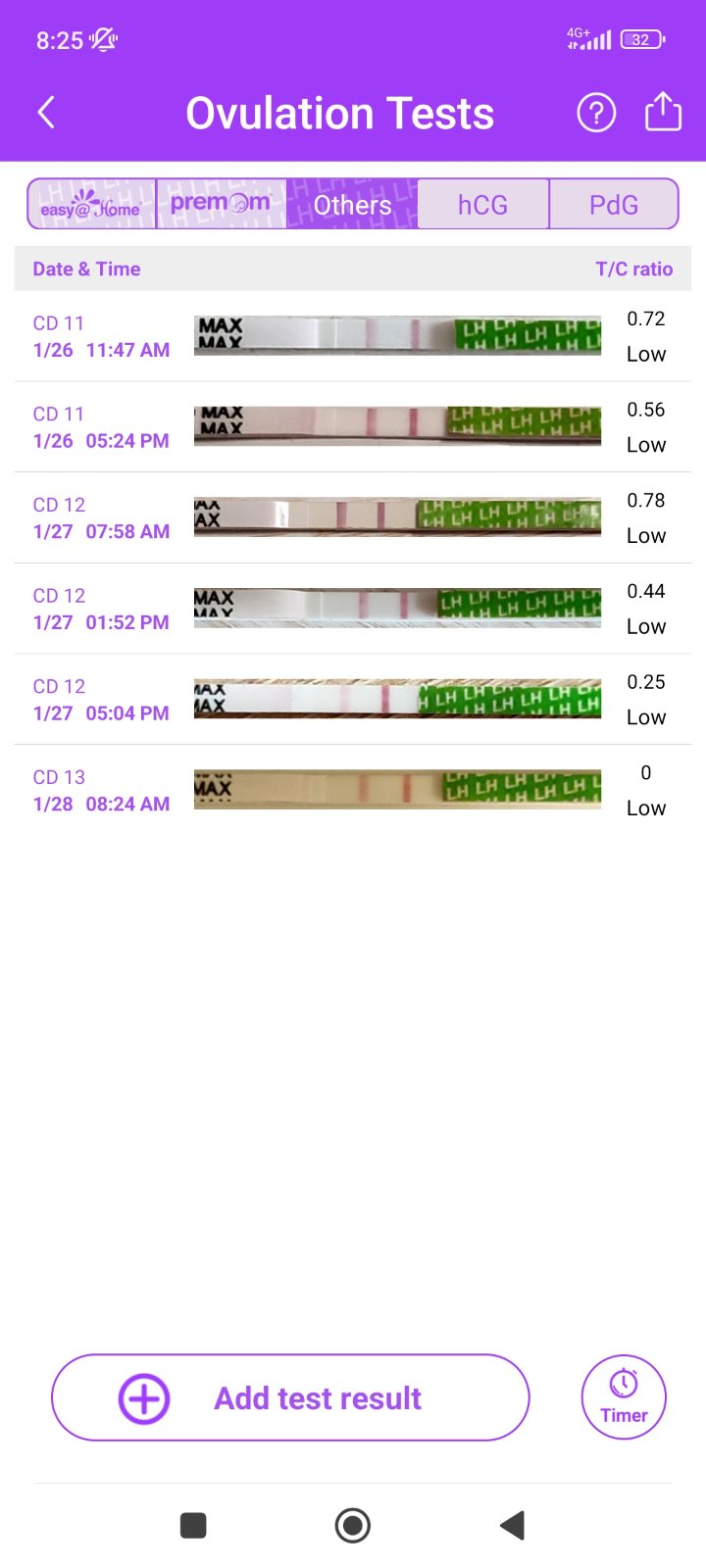Tap Add test result
This screenshot has height=1568, width=706.
[290, 1397]
